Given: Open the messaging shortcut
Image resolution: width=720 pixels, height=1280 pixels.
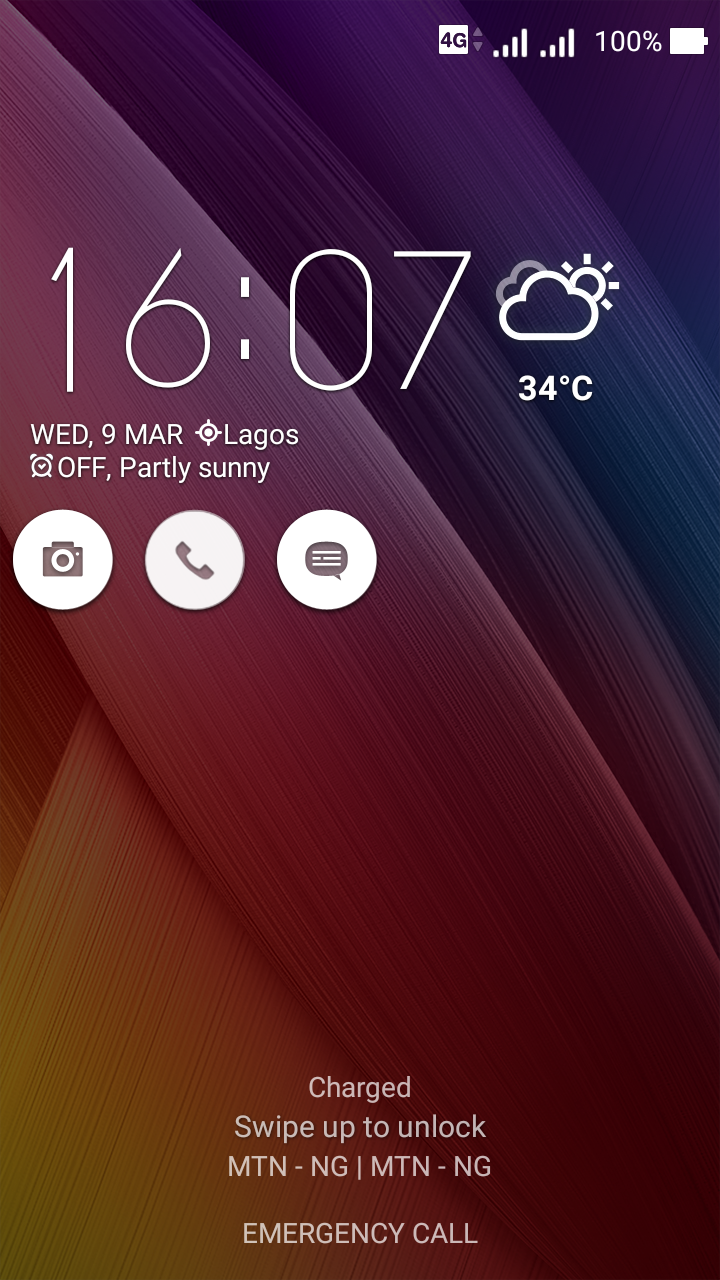Looking at the screenshot, I should (326, 559).
